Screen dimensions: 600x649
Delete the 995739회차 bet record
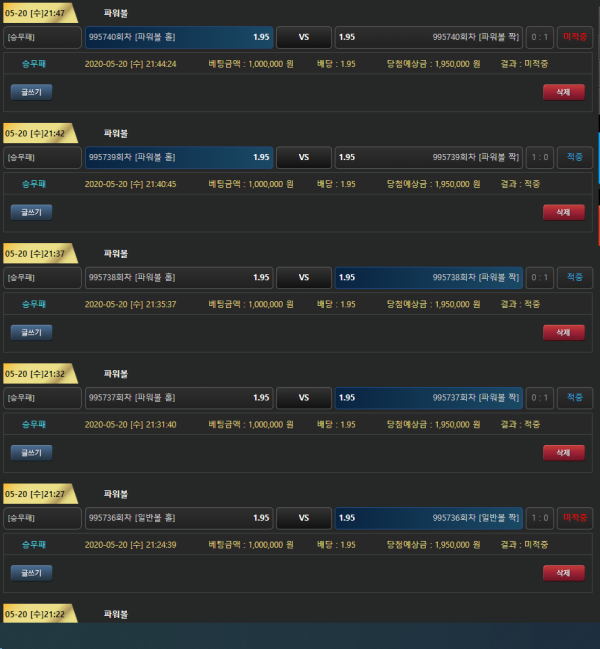[563, 212]
